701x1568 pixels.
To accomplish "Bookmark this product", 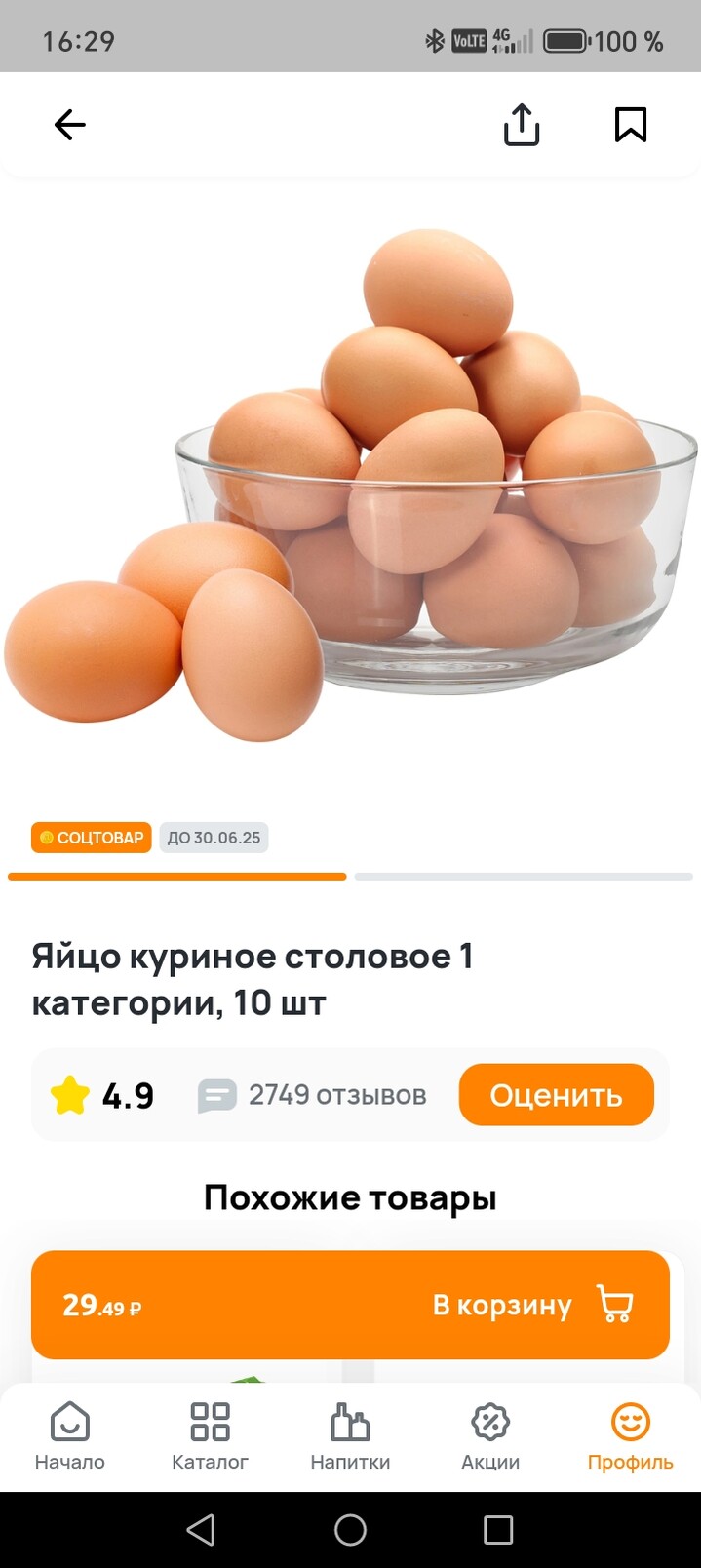I will click(x=630, y=125).
